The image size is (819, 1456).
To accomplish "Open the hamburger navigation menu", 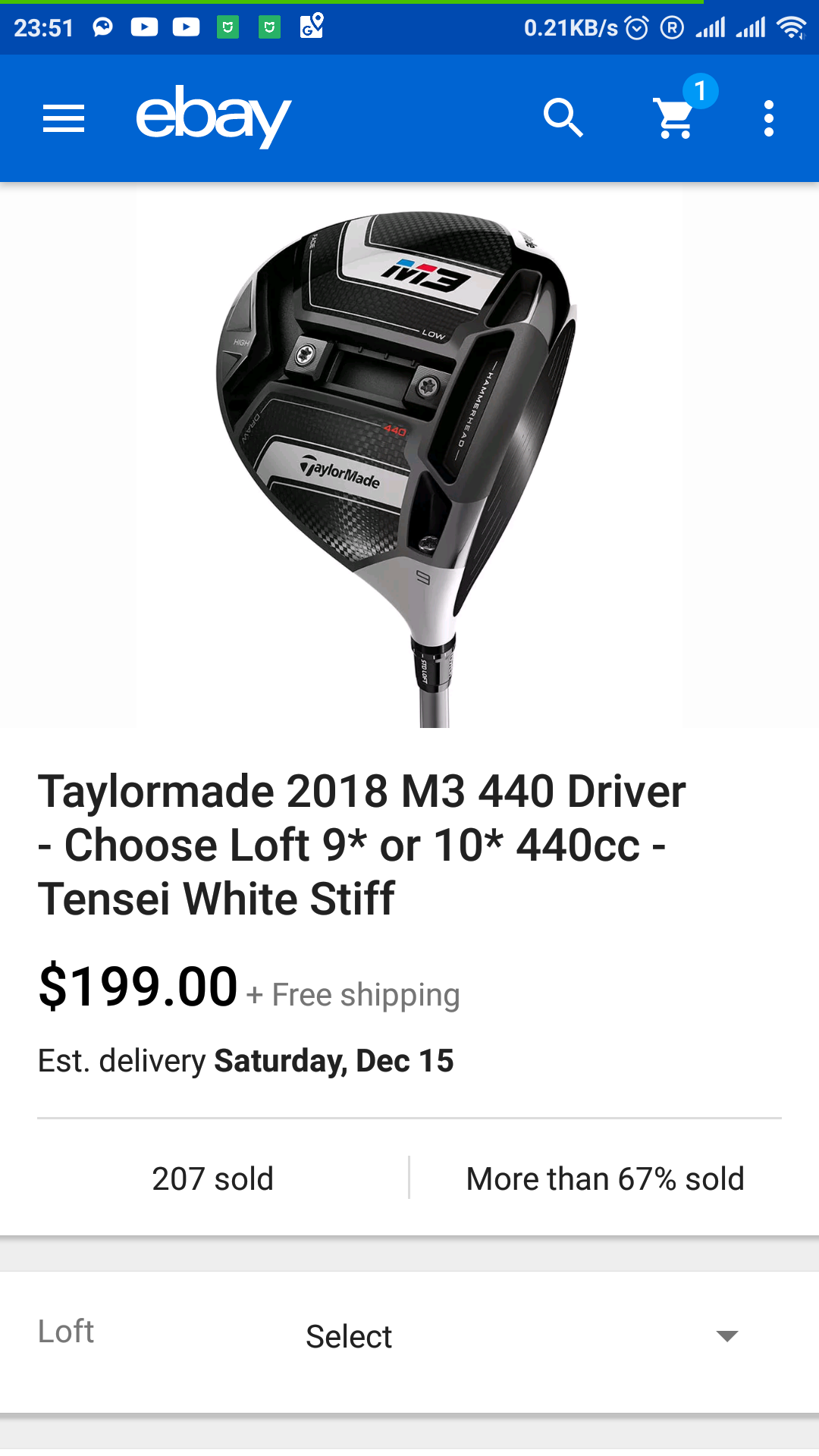I will 64,118.
